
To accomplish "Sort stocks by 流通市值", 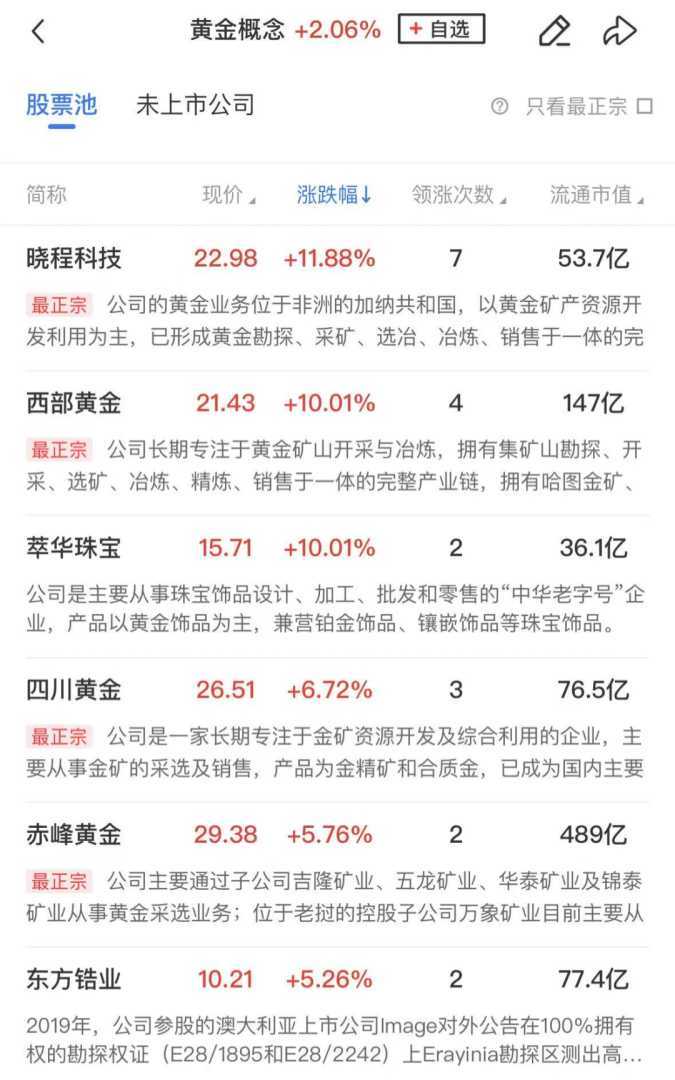I will (x=596, y=195).
